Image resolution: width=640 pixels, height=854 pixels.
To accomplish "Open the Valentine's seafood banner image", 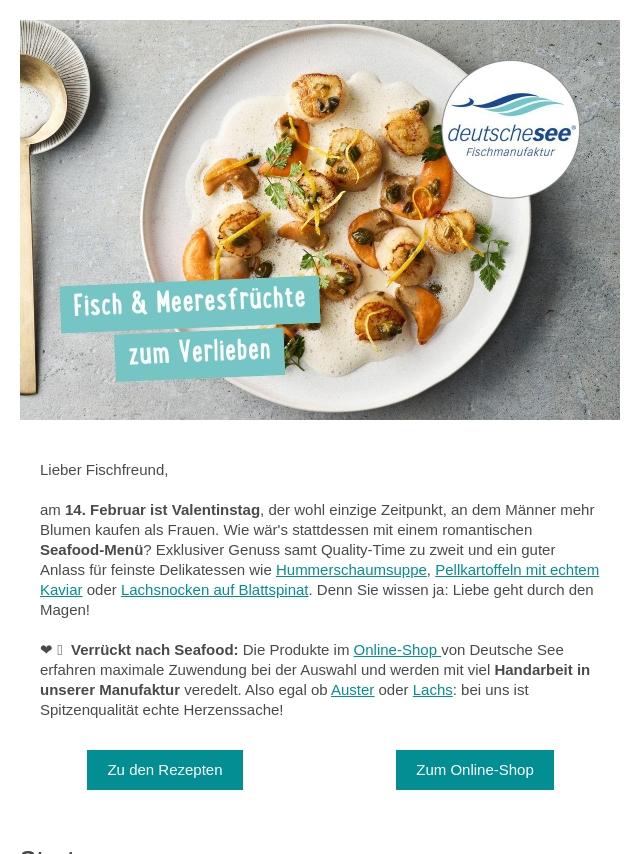I will click(x=320, y=220).
